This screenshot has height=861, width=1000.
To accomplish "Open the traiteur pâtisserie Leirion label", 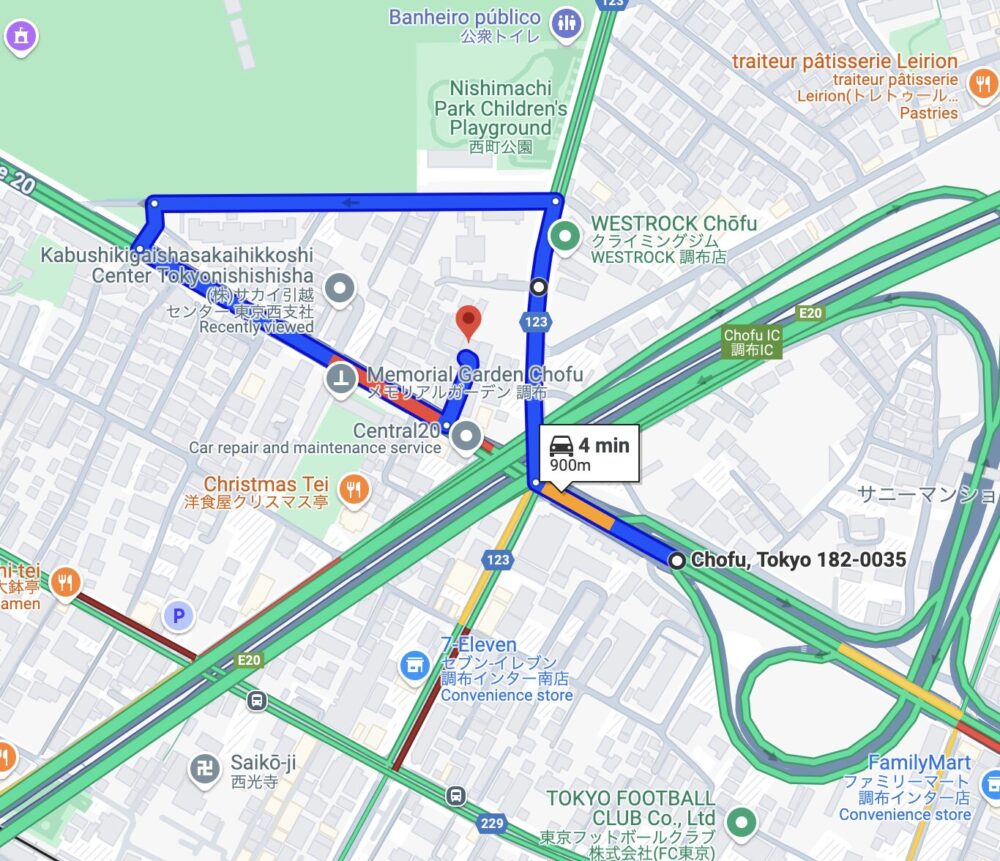I will [844, 61].
